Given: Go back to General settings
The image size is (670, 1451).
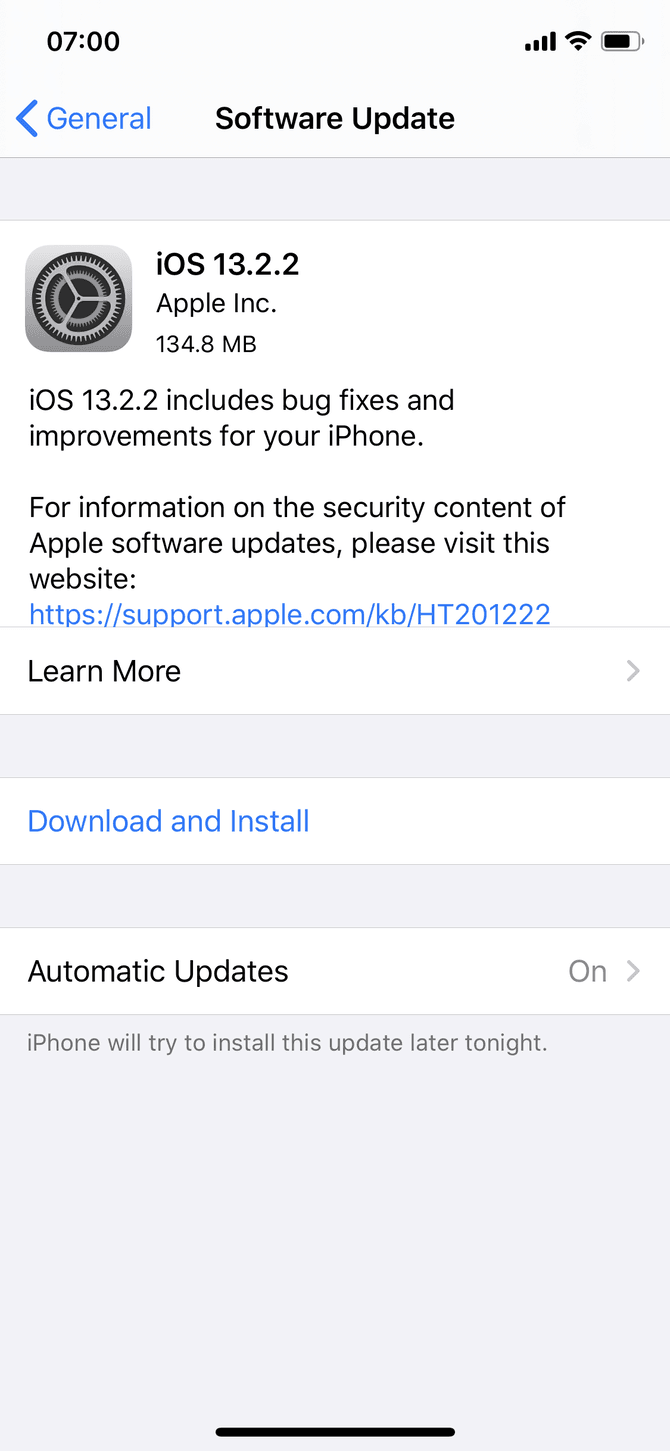Looking at the screenshot, I should pyautogui.click(x=84, y=119).
